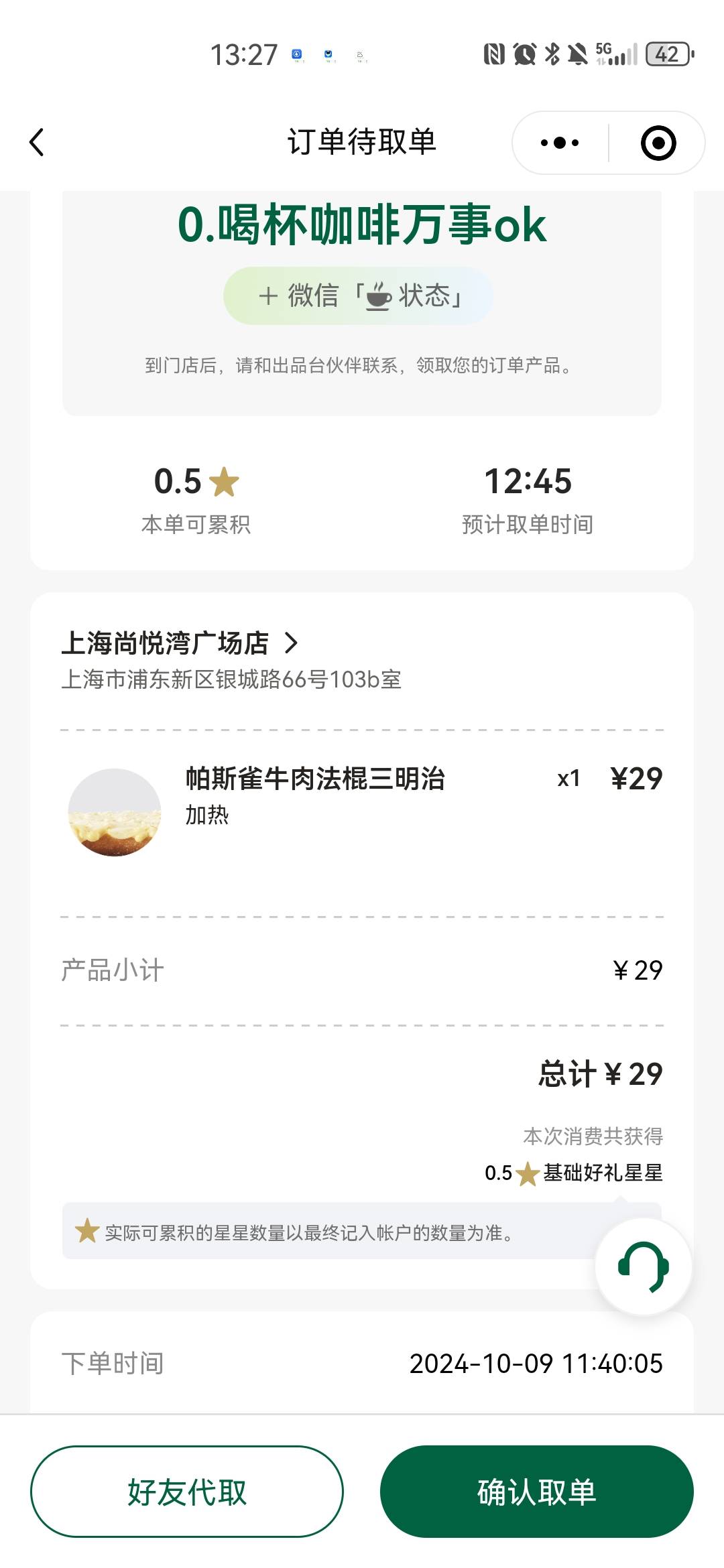Tap 好友代取 to let a friend pick up
The height and width of the screenshot is (1568, 724).
point(187,1492)
